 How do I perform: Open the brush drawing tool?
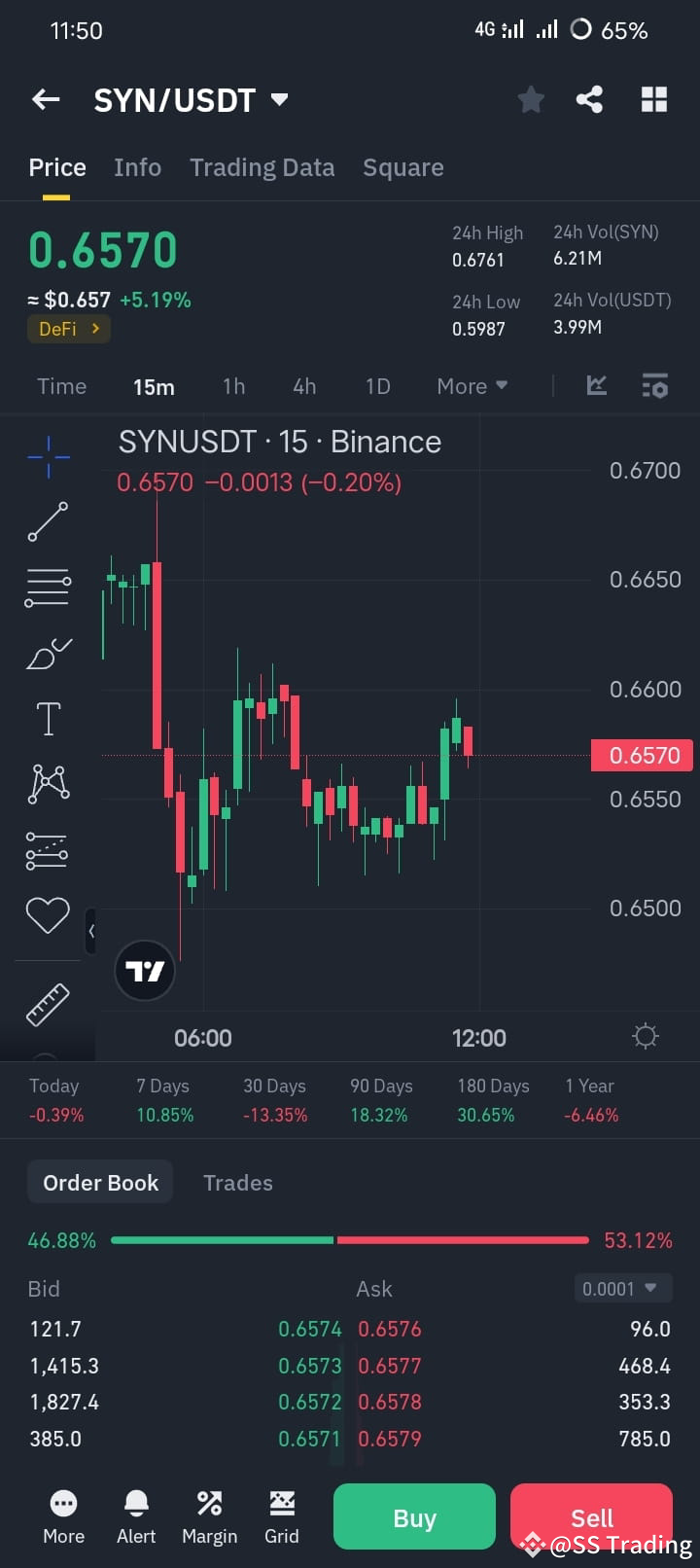(x=47, y=653)
